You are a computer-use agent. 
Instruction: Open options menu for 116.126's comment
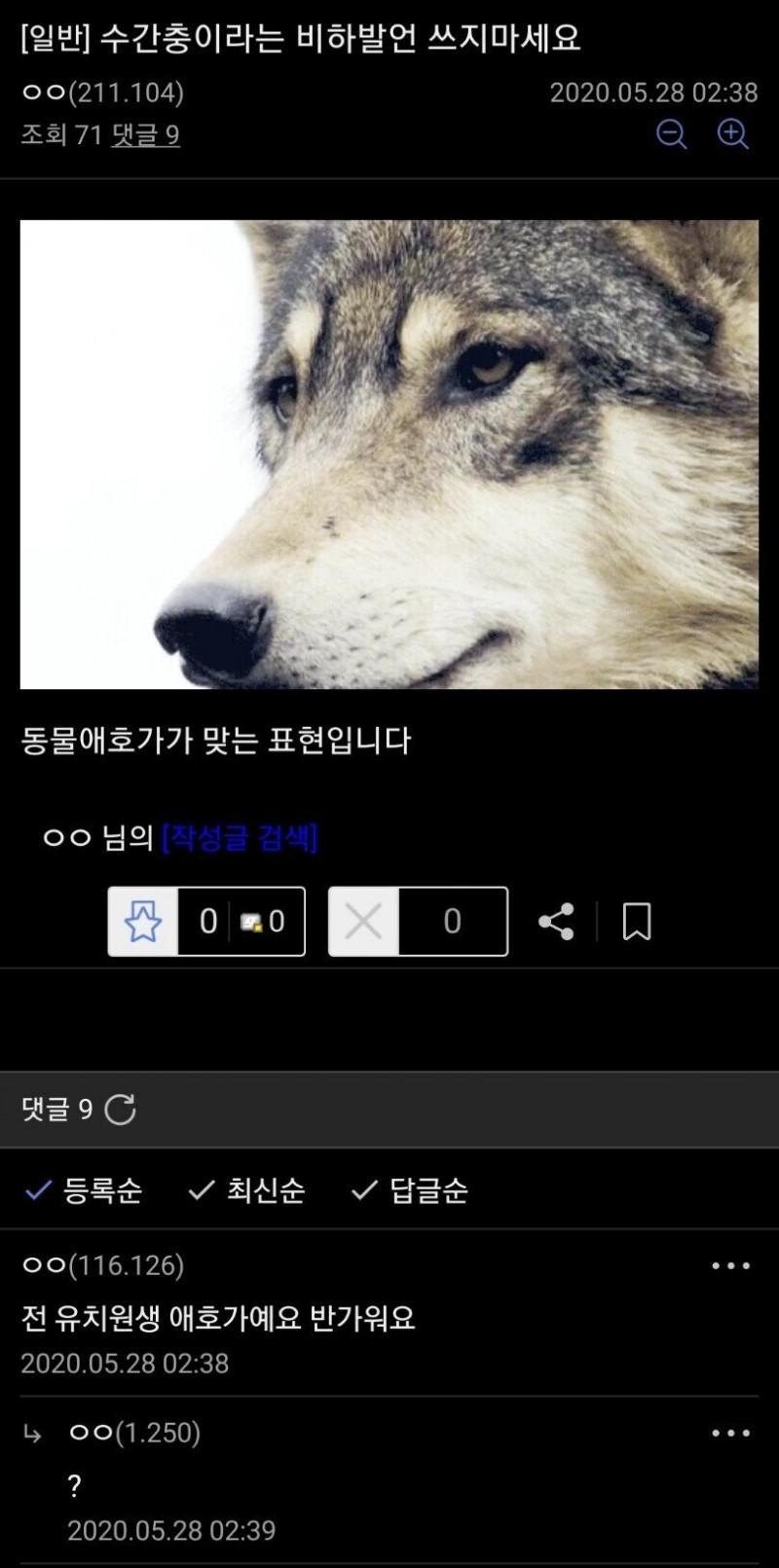[x=730, y=1265]
